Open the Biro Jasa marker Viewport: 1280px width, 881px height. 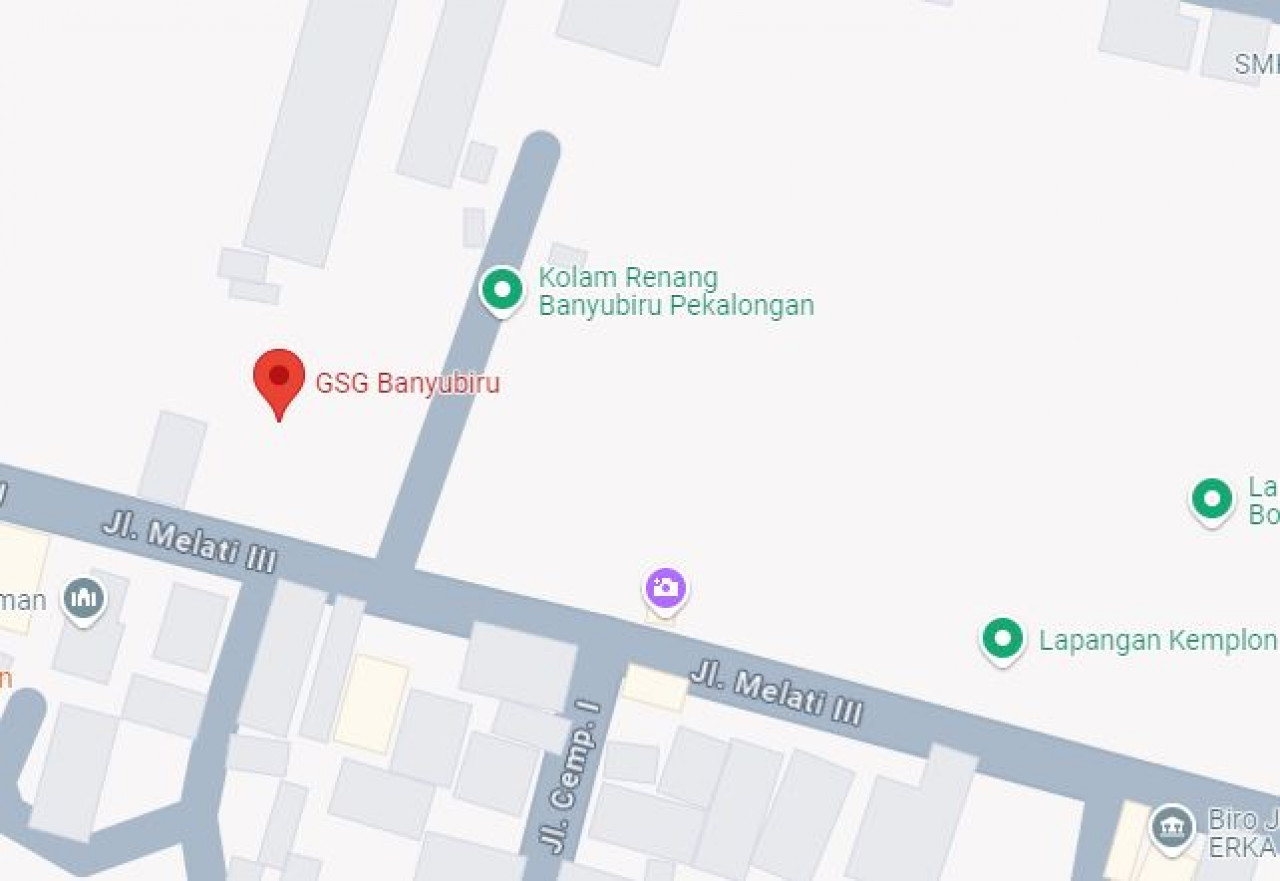(1171, 826)
